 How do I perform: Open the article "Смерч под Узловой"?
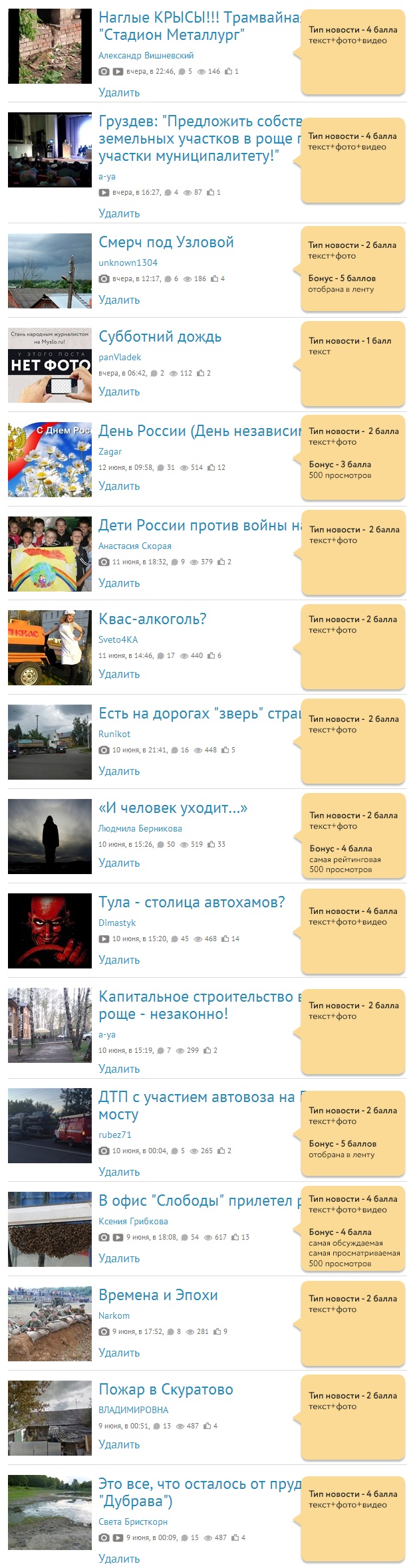[x=166, y=243]
